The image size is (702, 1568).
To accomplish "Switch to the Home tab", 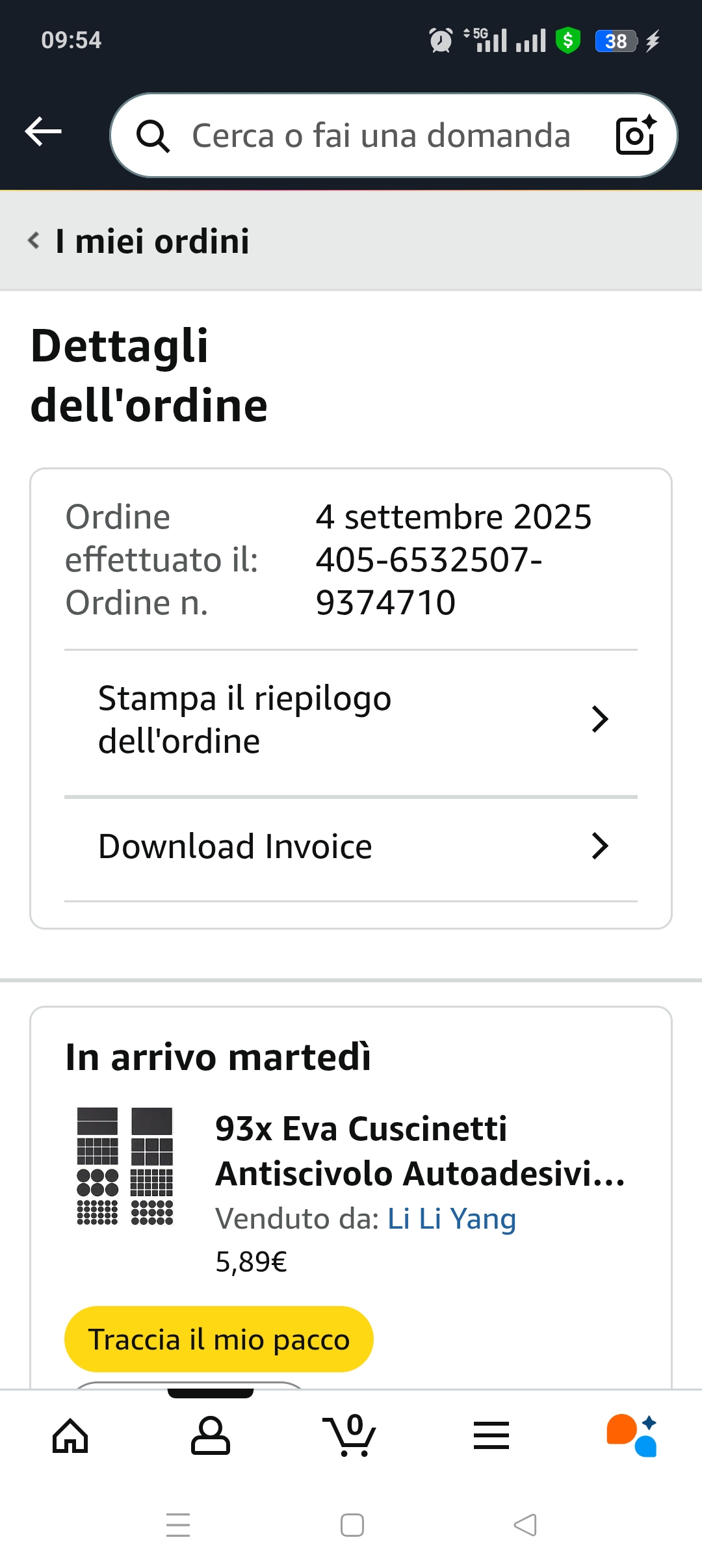I will point(70,1435).
